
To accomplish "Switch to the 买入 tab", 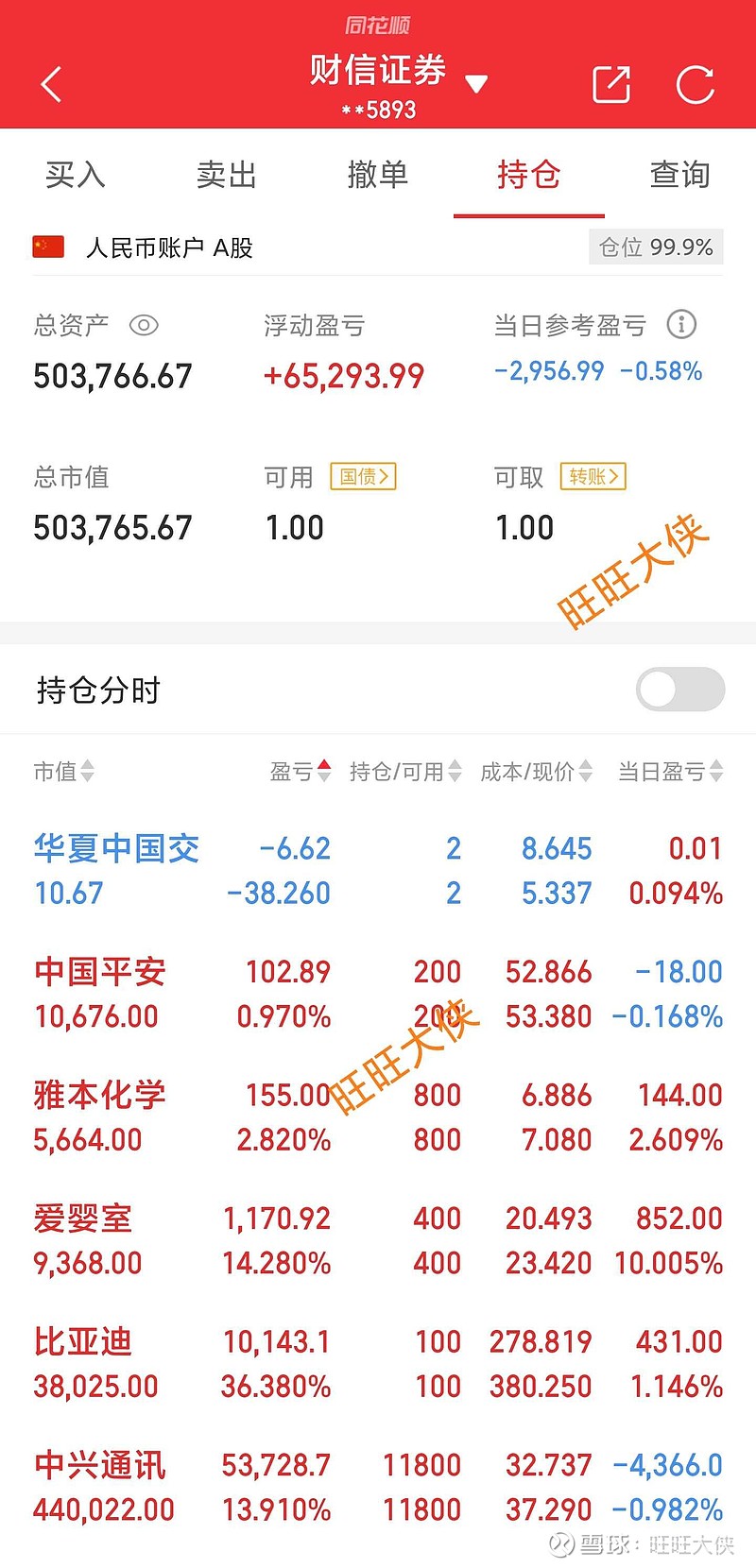I will (75, 176).
